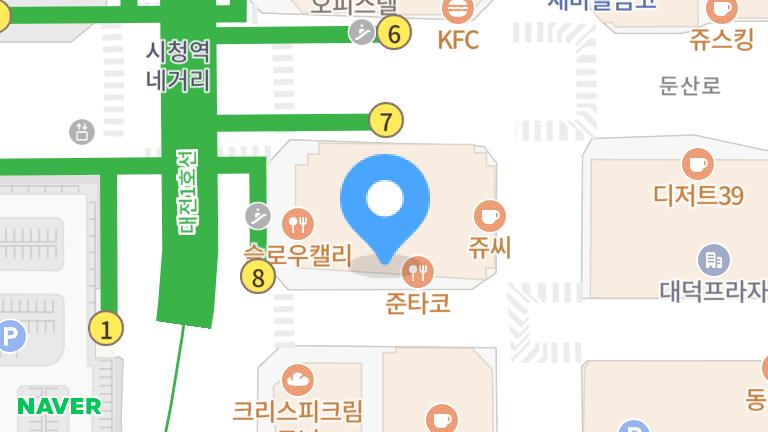Open the 대덕프라자 building marker

click(x=712, y=260)
